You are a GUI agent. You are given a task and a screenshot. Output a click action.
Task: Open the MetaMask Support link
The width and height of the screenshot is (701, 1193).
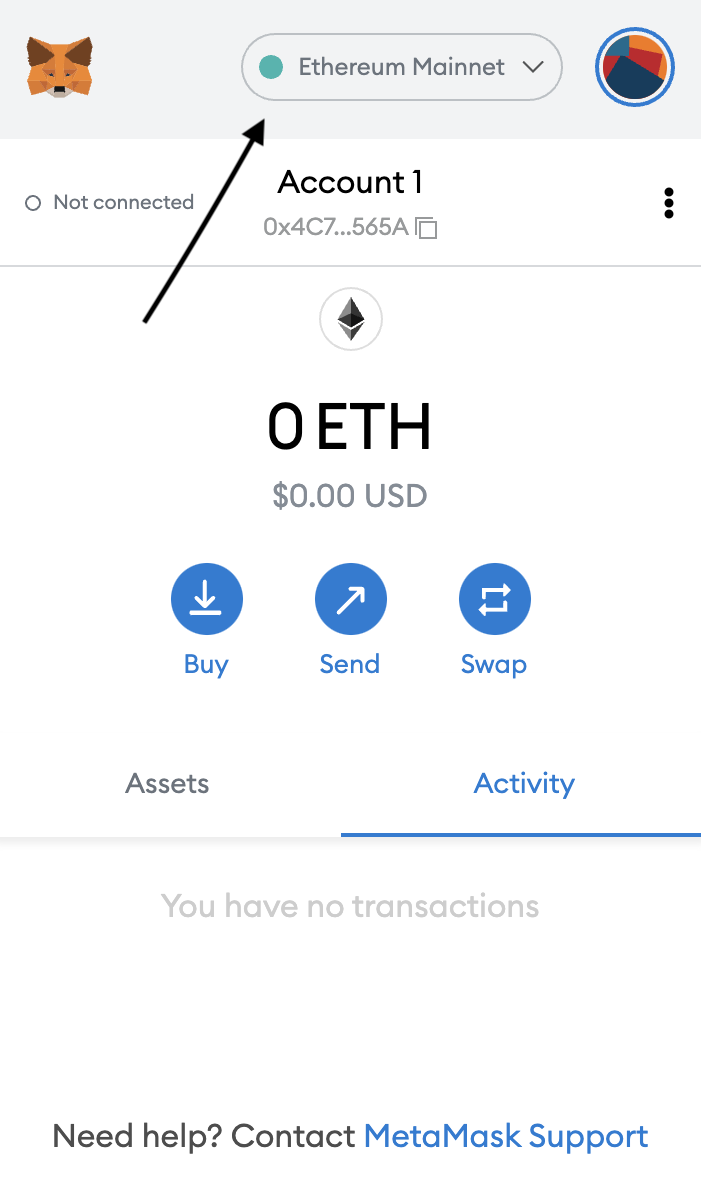506,1136
